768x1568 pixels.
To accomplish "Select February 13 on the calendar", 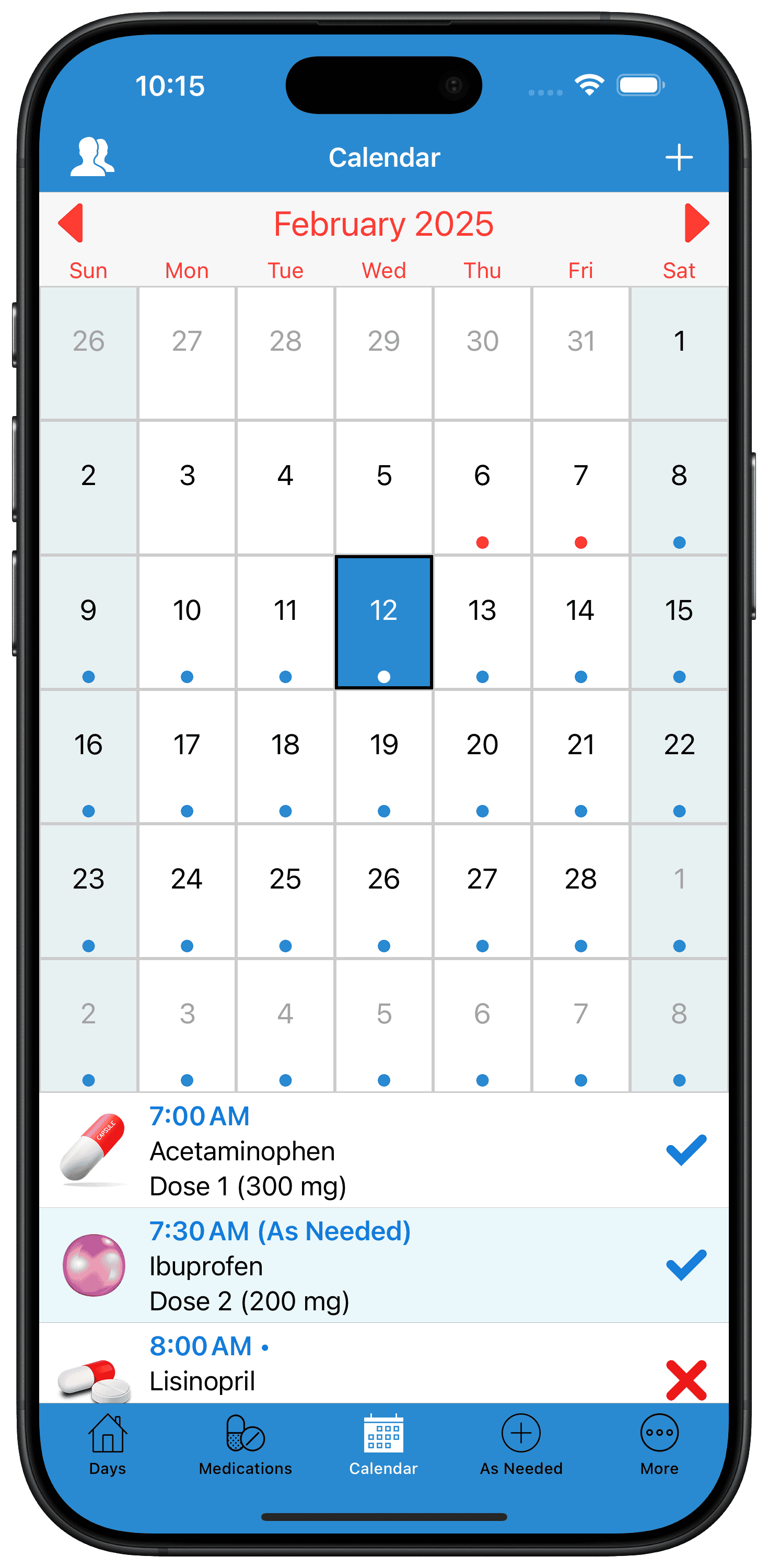I will [482, 622].
